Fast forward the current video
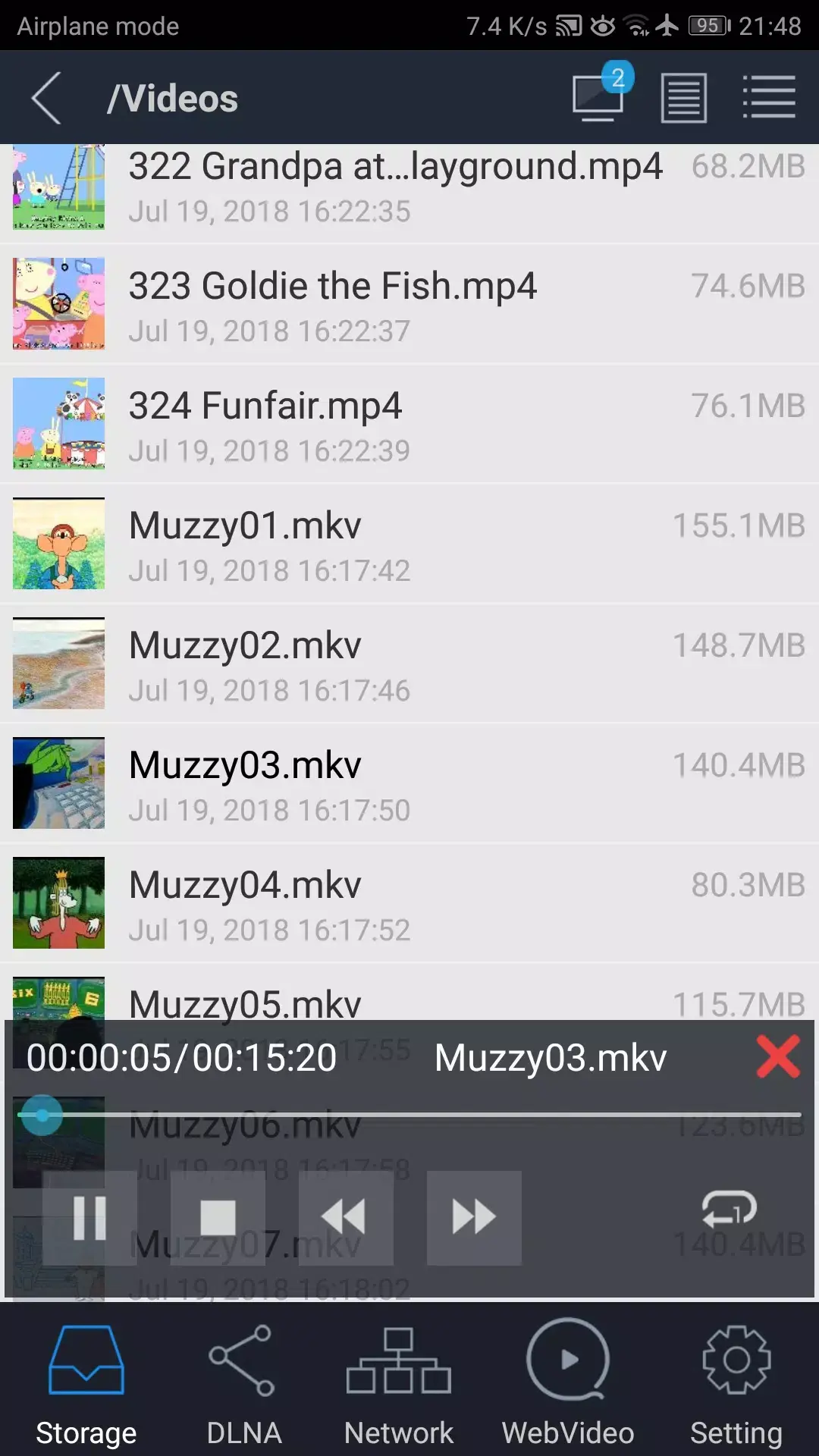 (x=474, y=1217)
